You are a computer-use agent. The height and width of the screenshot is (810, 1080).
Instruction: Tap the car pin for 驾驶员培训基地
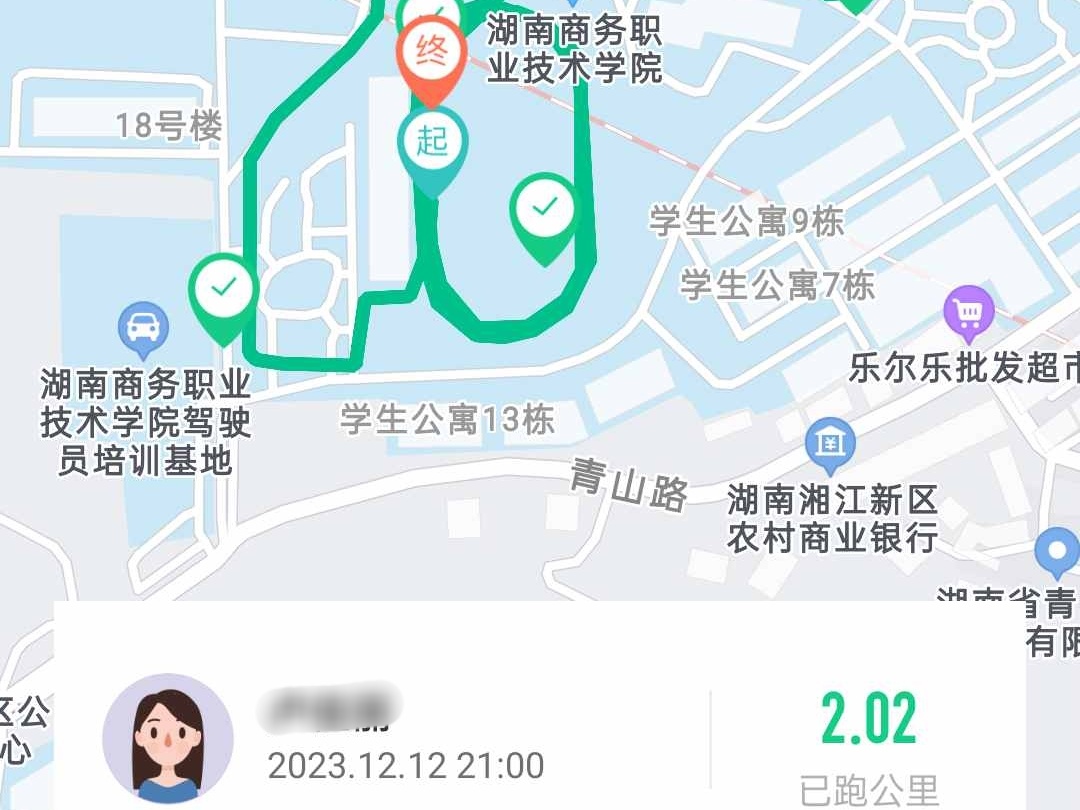[x=143, y=327]
